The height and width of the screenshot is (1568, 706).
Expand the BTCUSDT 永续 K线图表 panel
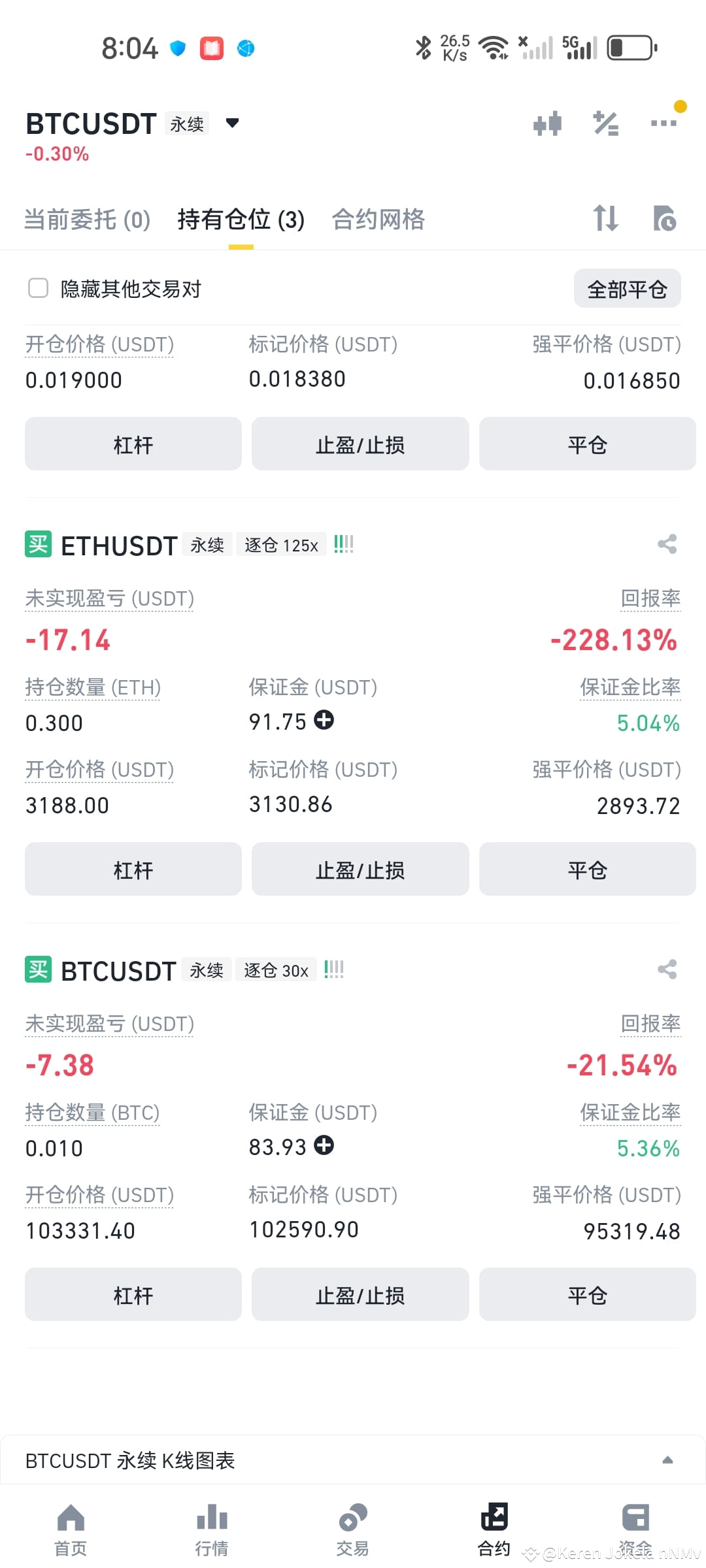[x=667, y=1460]
